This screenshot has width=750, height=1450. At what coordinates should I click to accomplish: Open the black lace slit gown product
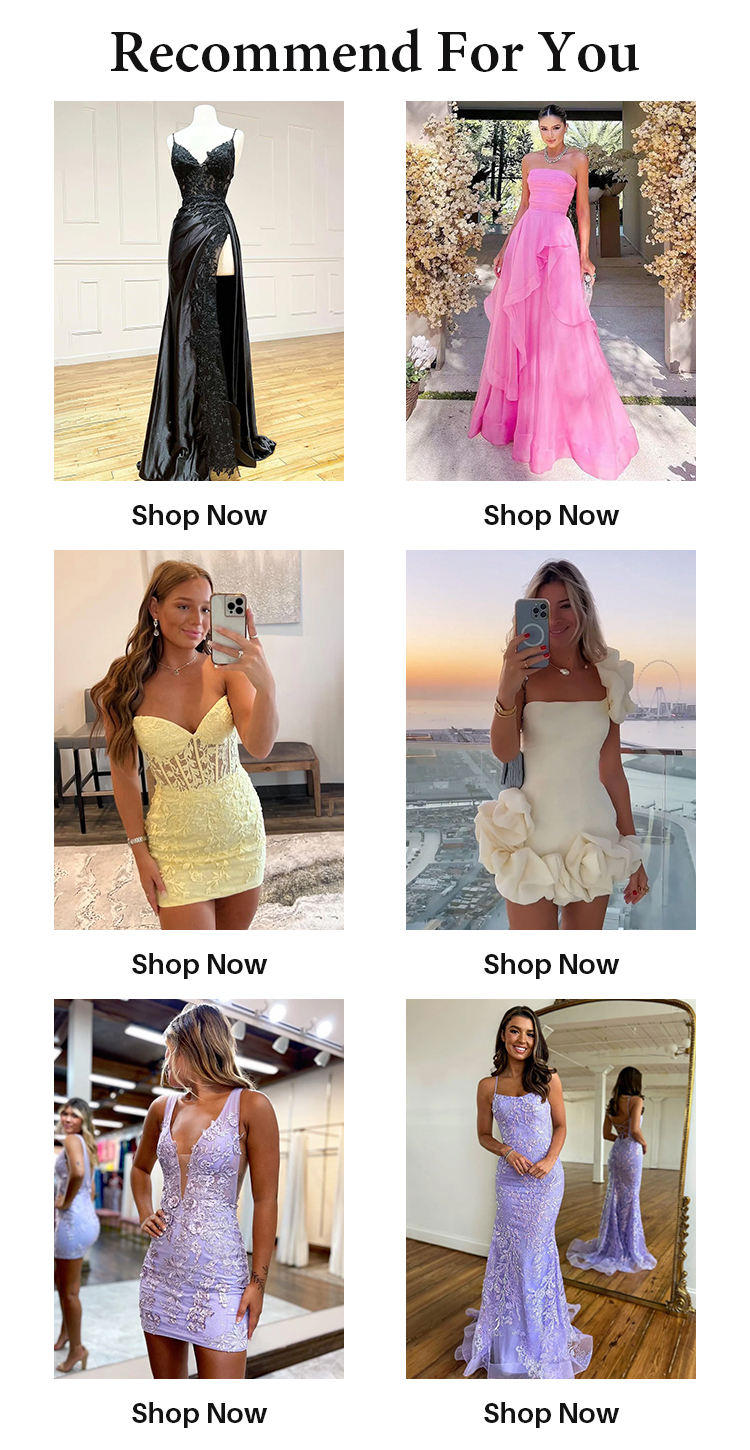pyautogui.click(x=199, y=291)
